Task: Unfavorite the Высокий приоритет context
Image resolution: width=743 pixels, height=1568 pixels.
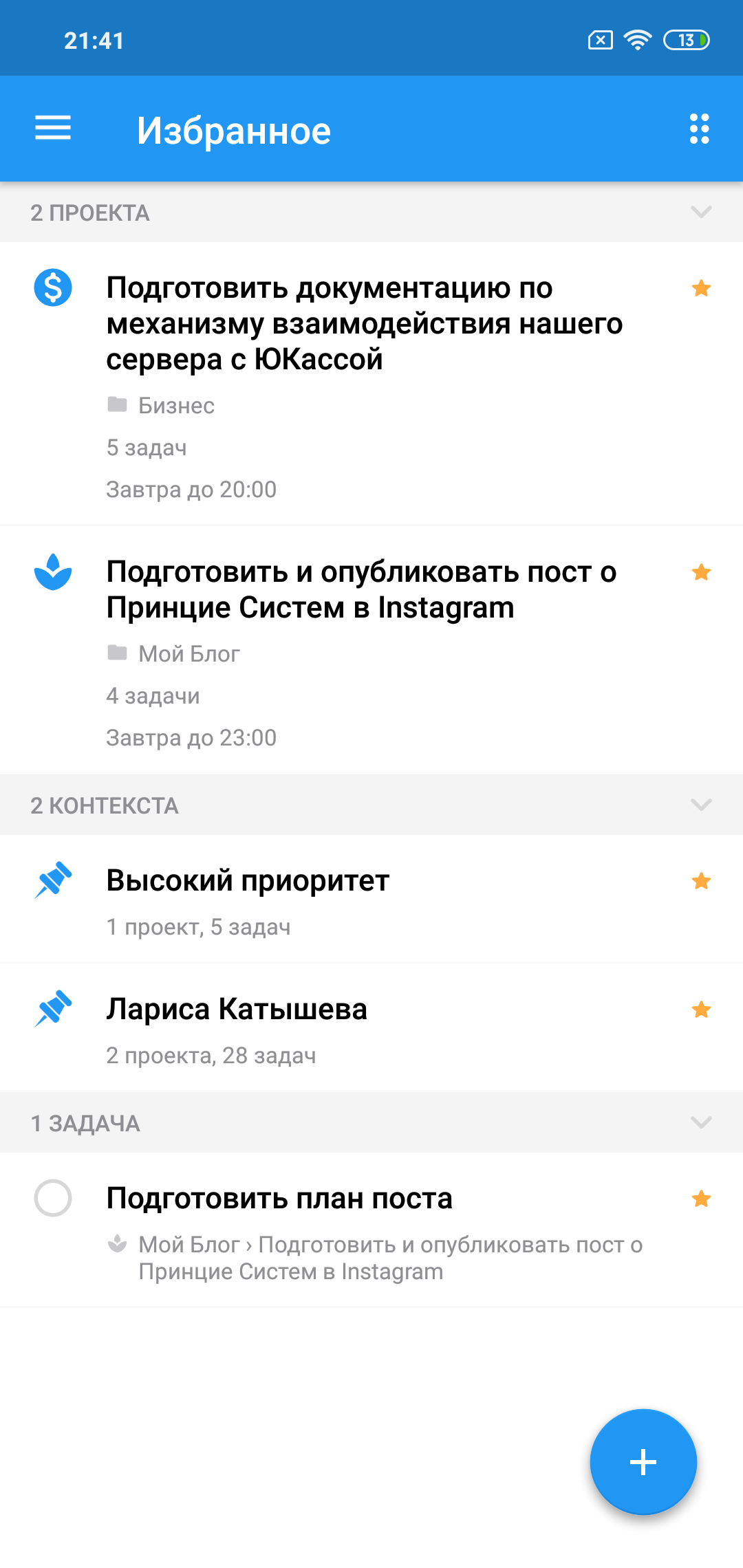Action: [x=701, y=881]
